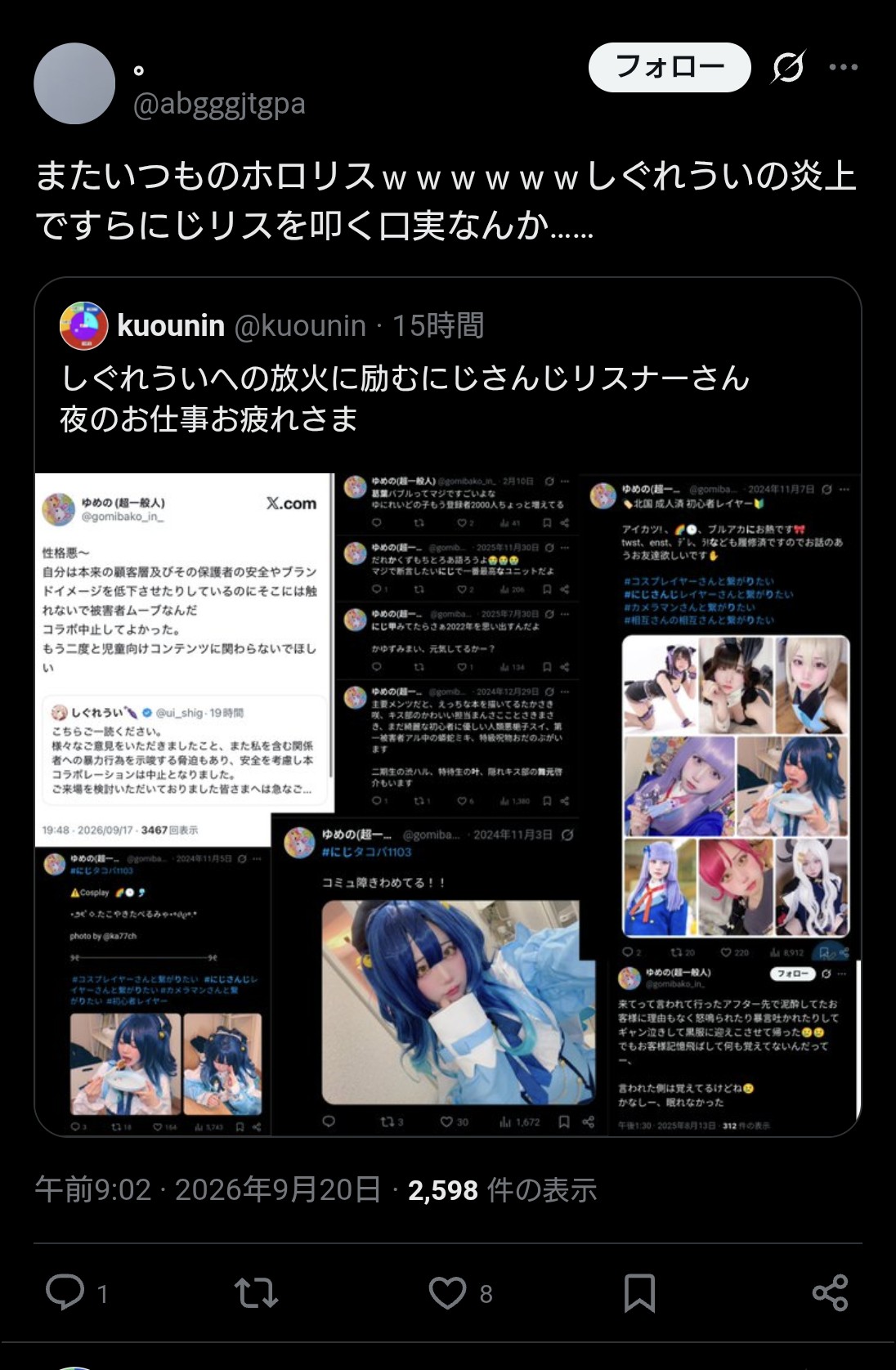This screenshot has width=896, height=1370.
Task: Open the three-dot overflow menu
Action: pos(843,67)
